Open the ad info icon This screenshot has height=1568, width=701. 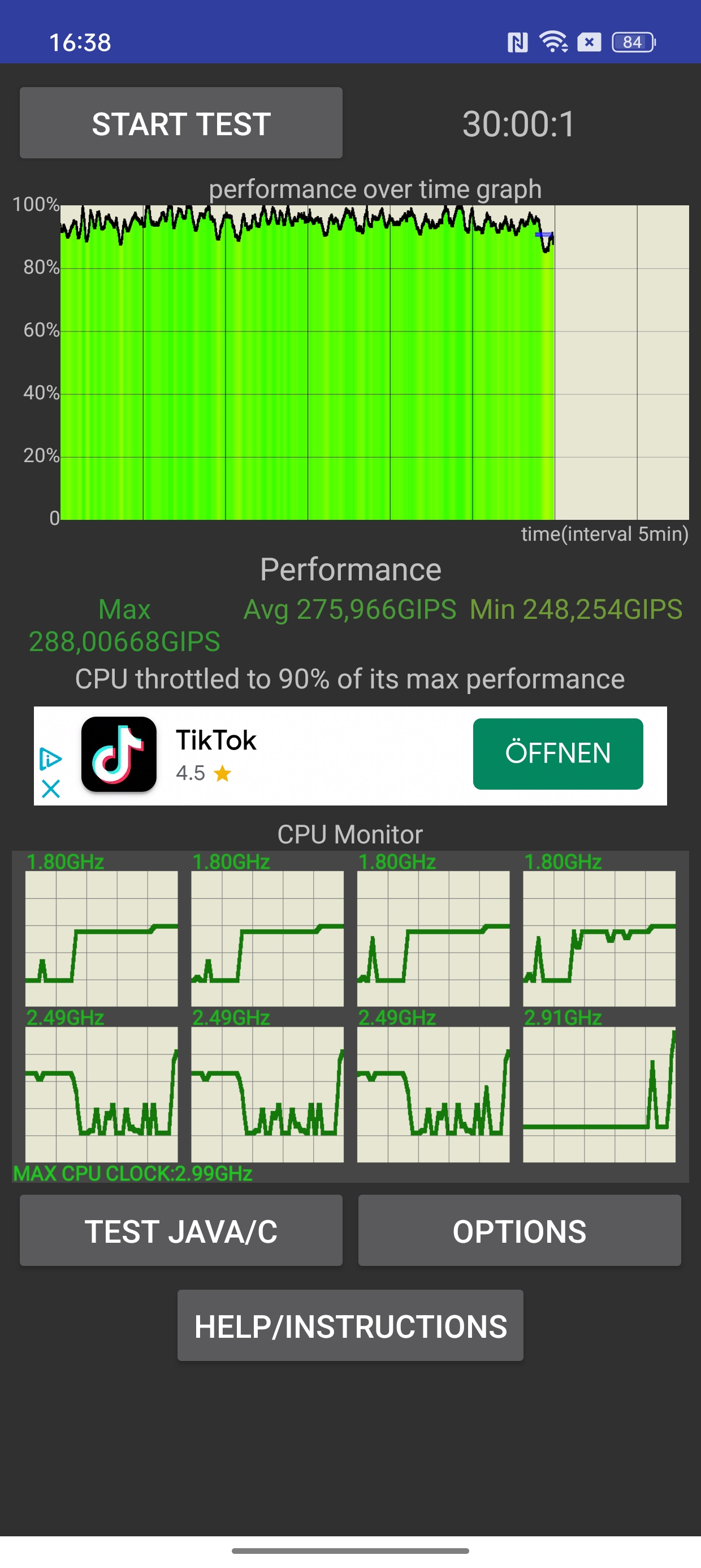tap(50, 759)
